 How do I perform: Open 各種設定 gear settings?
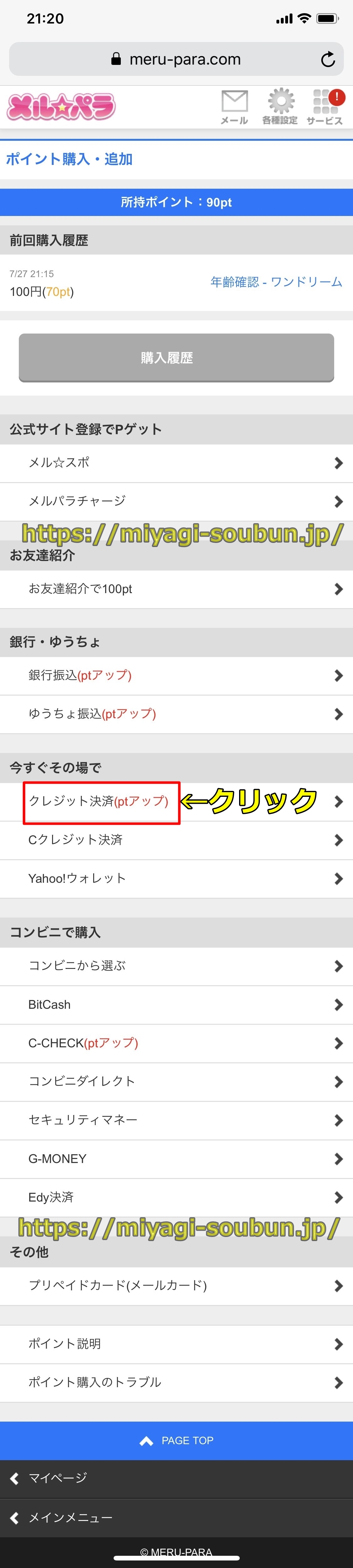(x=280, y=107)
